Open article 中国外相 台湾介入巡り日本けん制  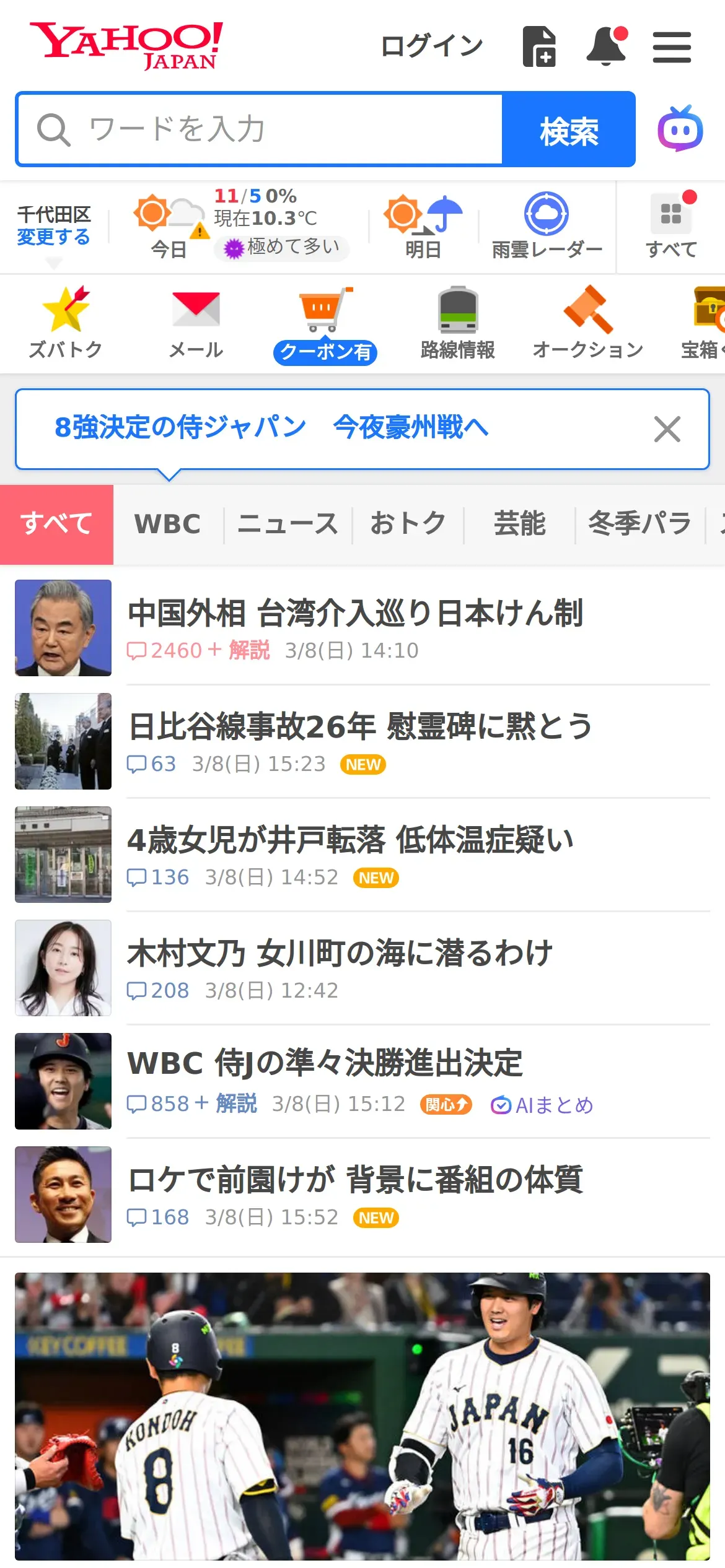point(355,613)
